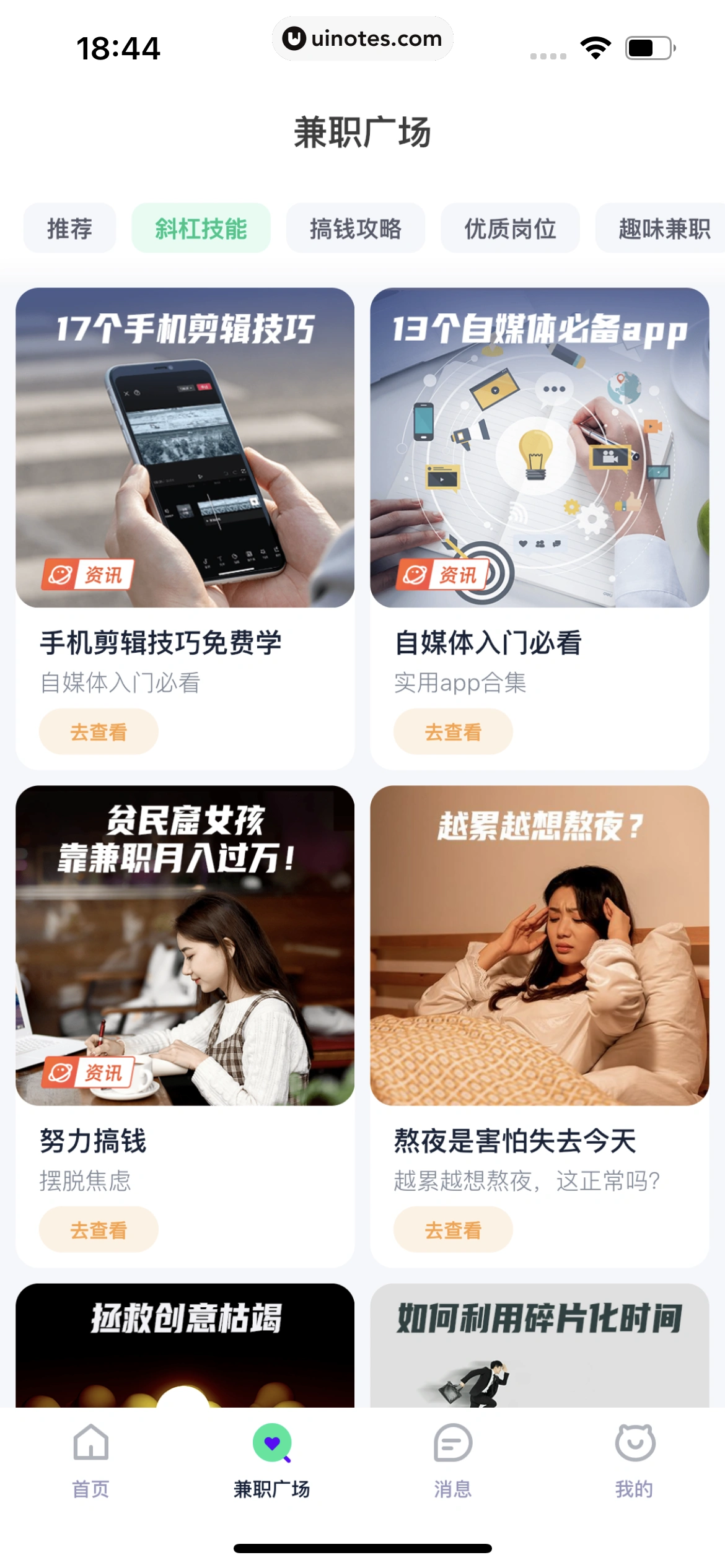Switch to the 兼职广场 bottom tab
725x1568 pixels.
point(272,1461)
